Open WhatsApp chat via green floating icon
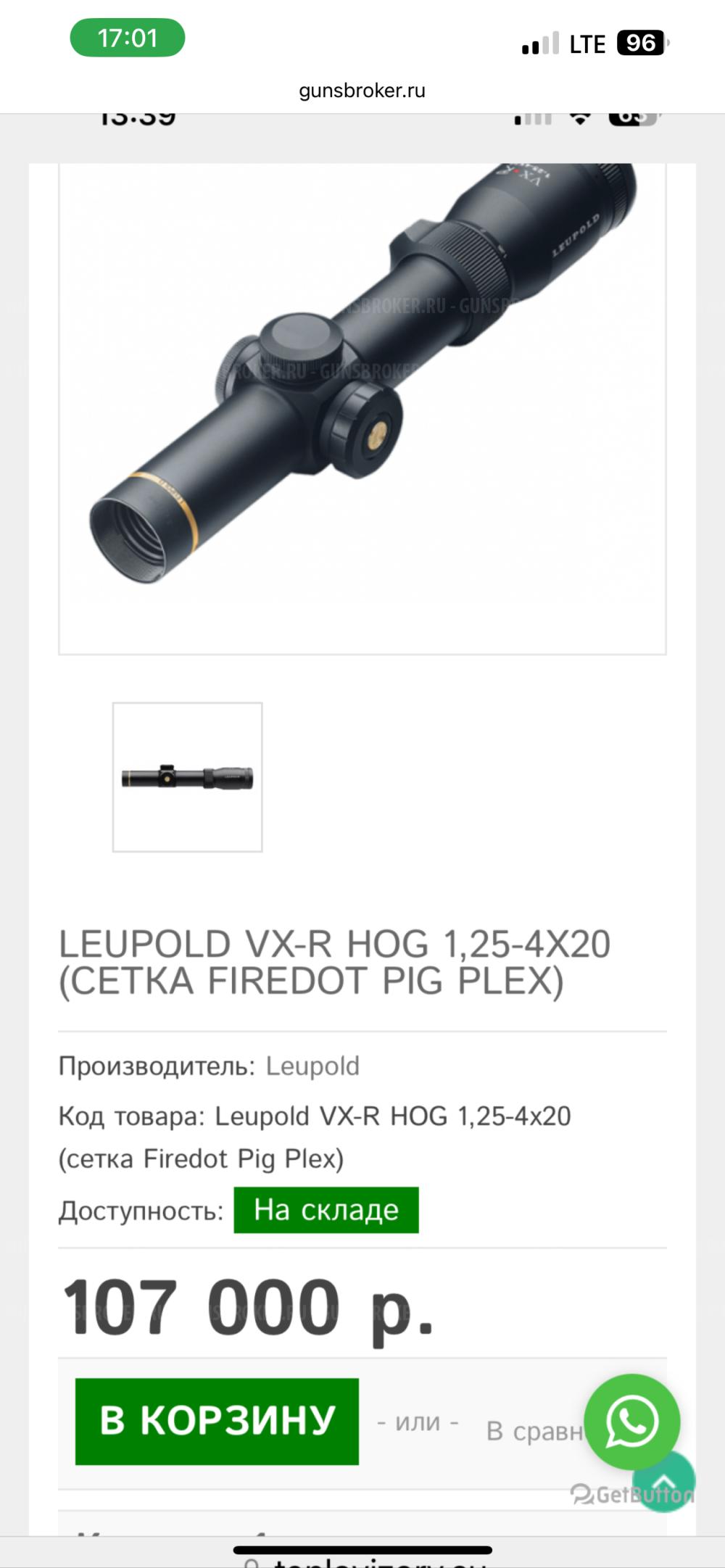The image size is (725, 1568). click(630, 1419)
